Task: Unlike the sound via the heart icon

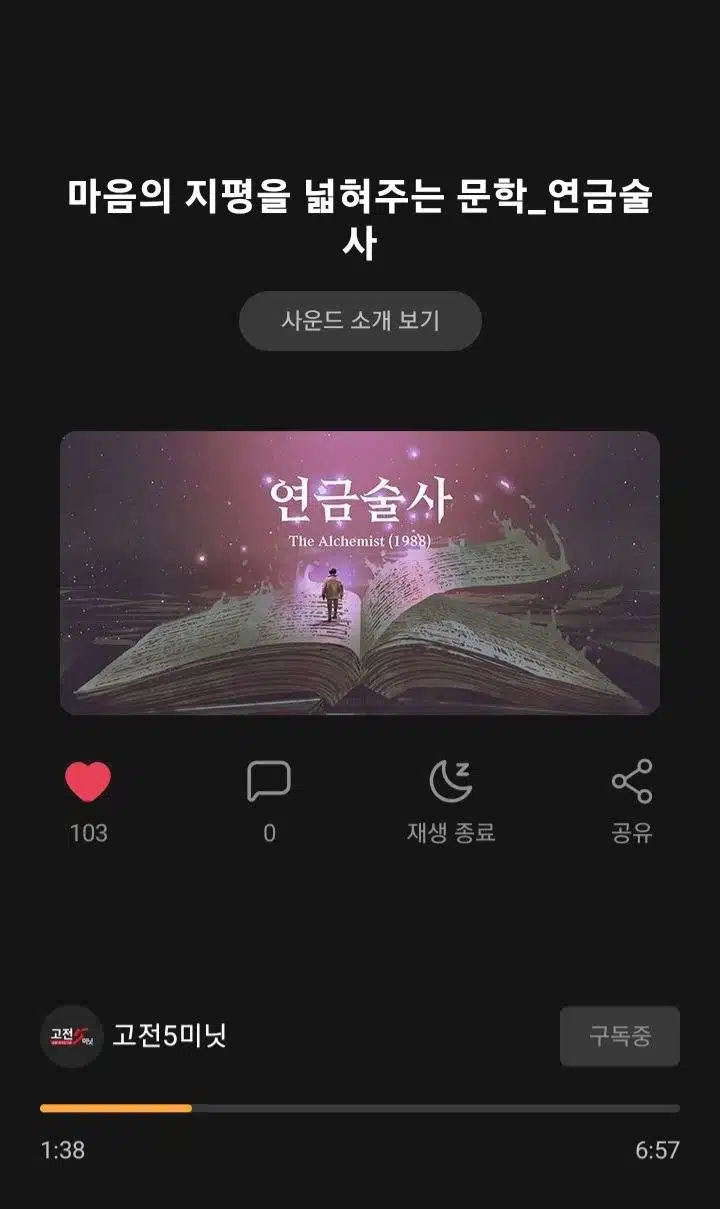Action: (x=88, y=781)
